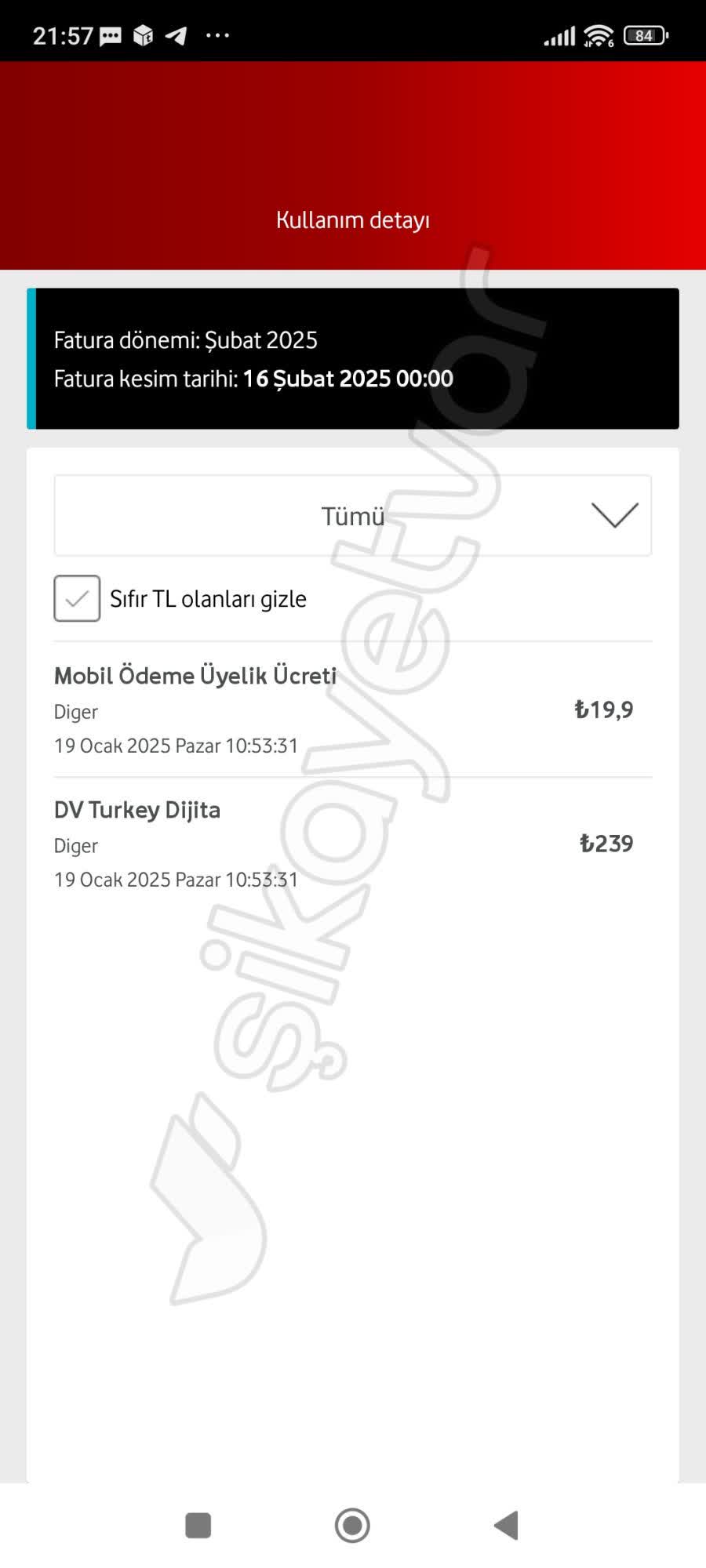This screenshot has width=706, height=1568.
Task: Tap the cellular signal strength icon
Action: tap(561, 35)
